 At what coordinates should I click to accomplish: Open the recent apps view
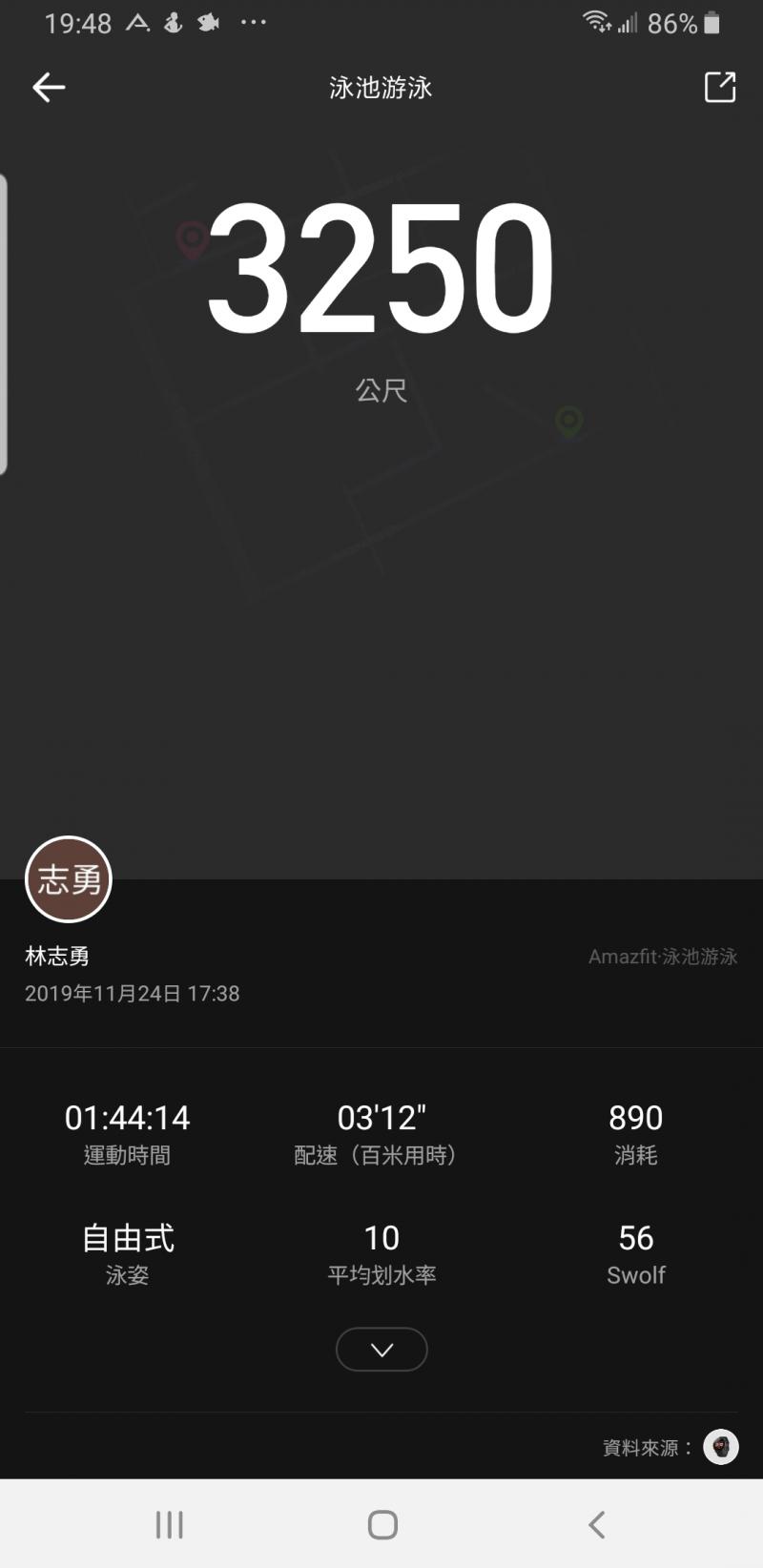[x=169, y=1524]
